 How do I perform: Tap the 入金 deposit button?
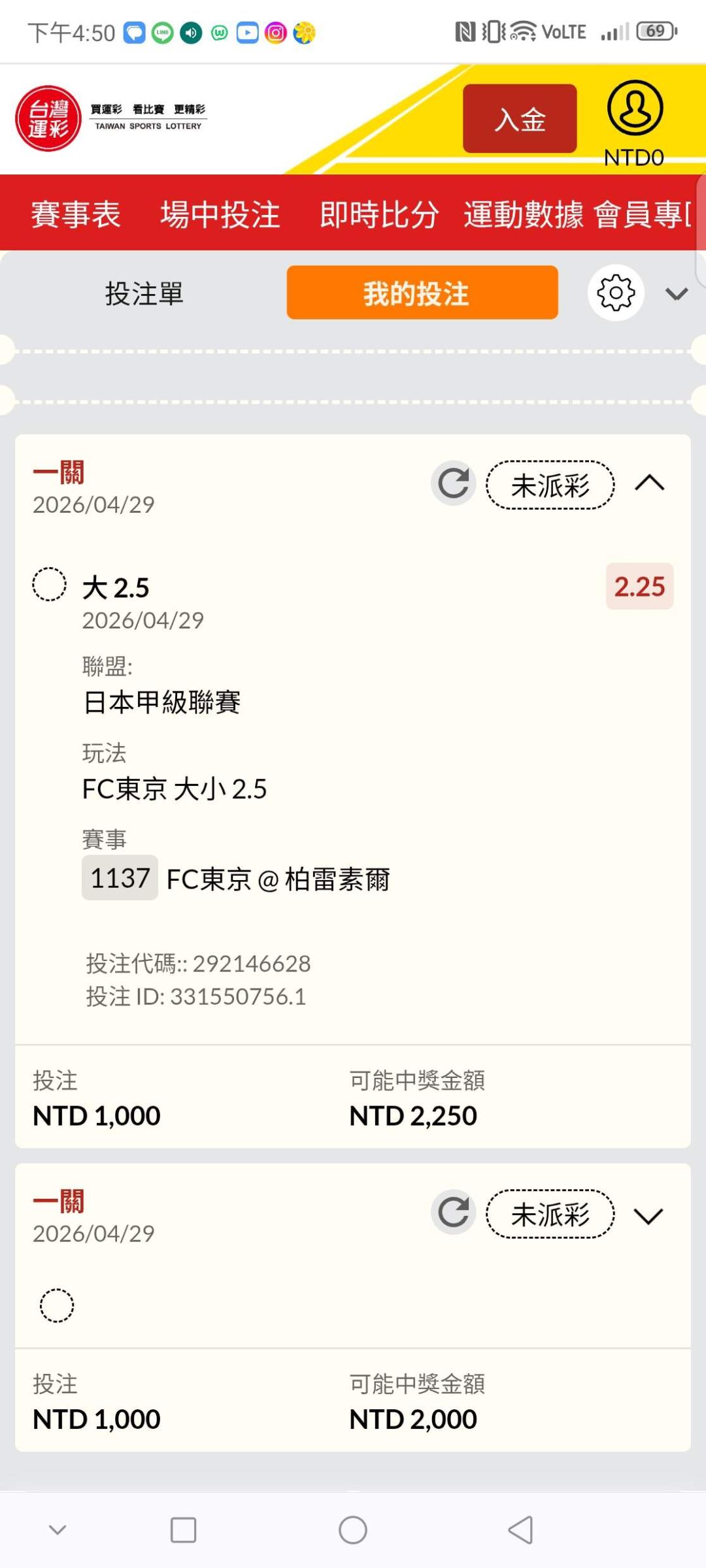[520, 119]
